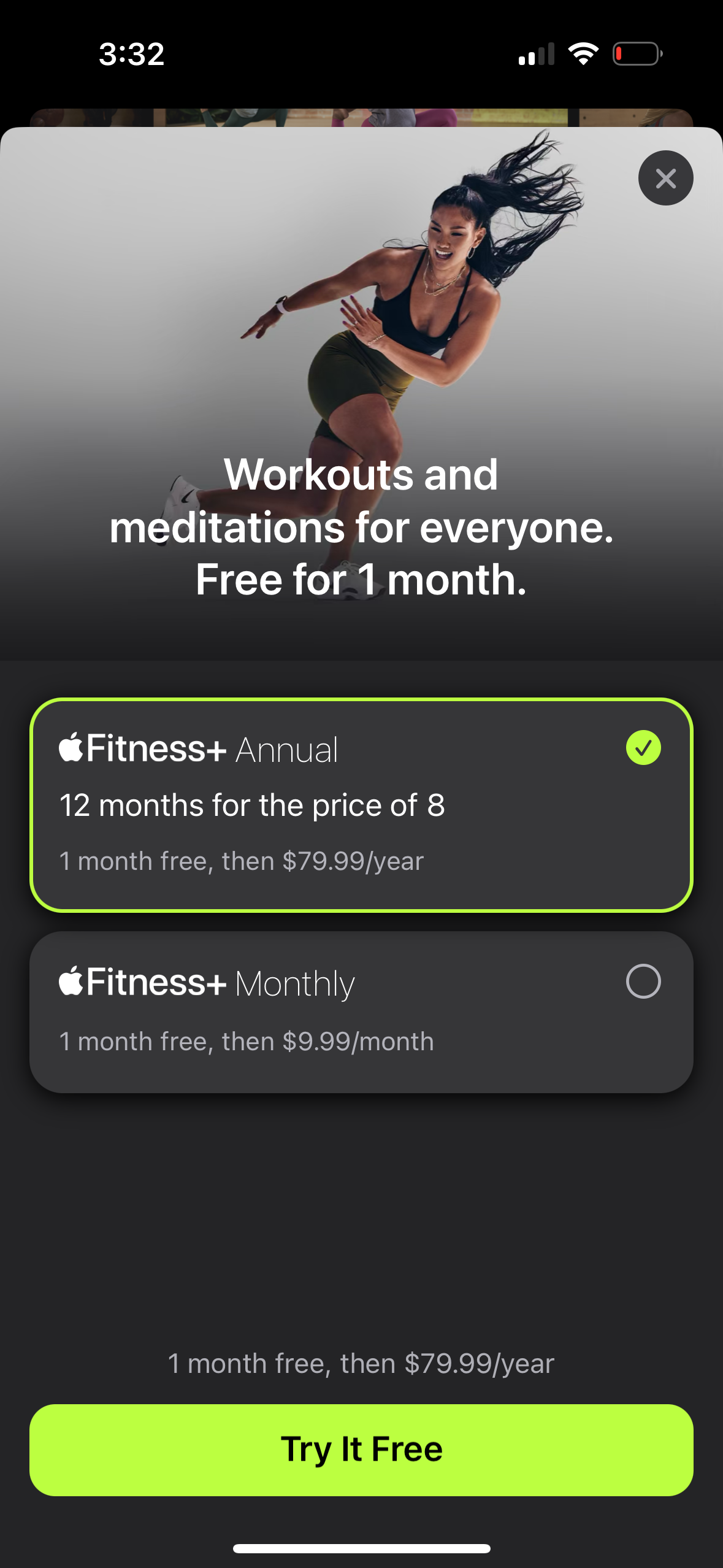Click the Apple logo on the Monthly plan
Screen dimensions: 723x1568
69,981
